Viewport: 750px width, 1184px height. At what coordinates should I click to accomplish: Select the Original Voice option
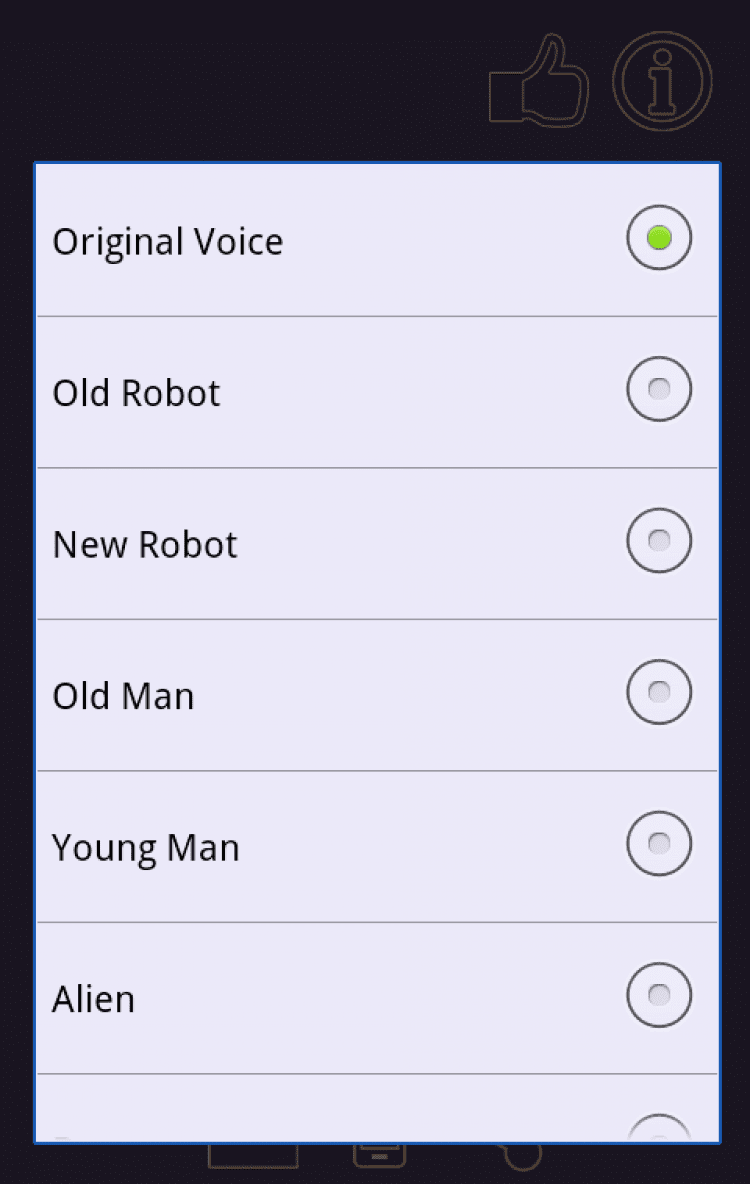pyautogui.click(x=658, y=238)
